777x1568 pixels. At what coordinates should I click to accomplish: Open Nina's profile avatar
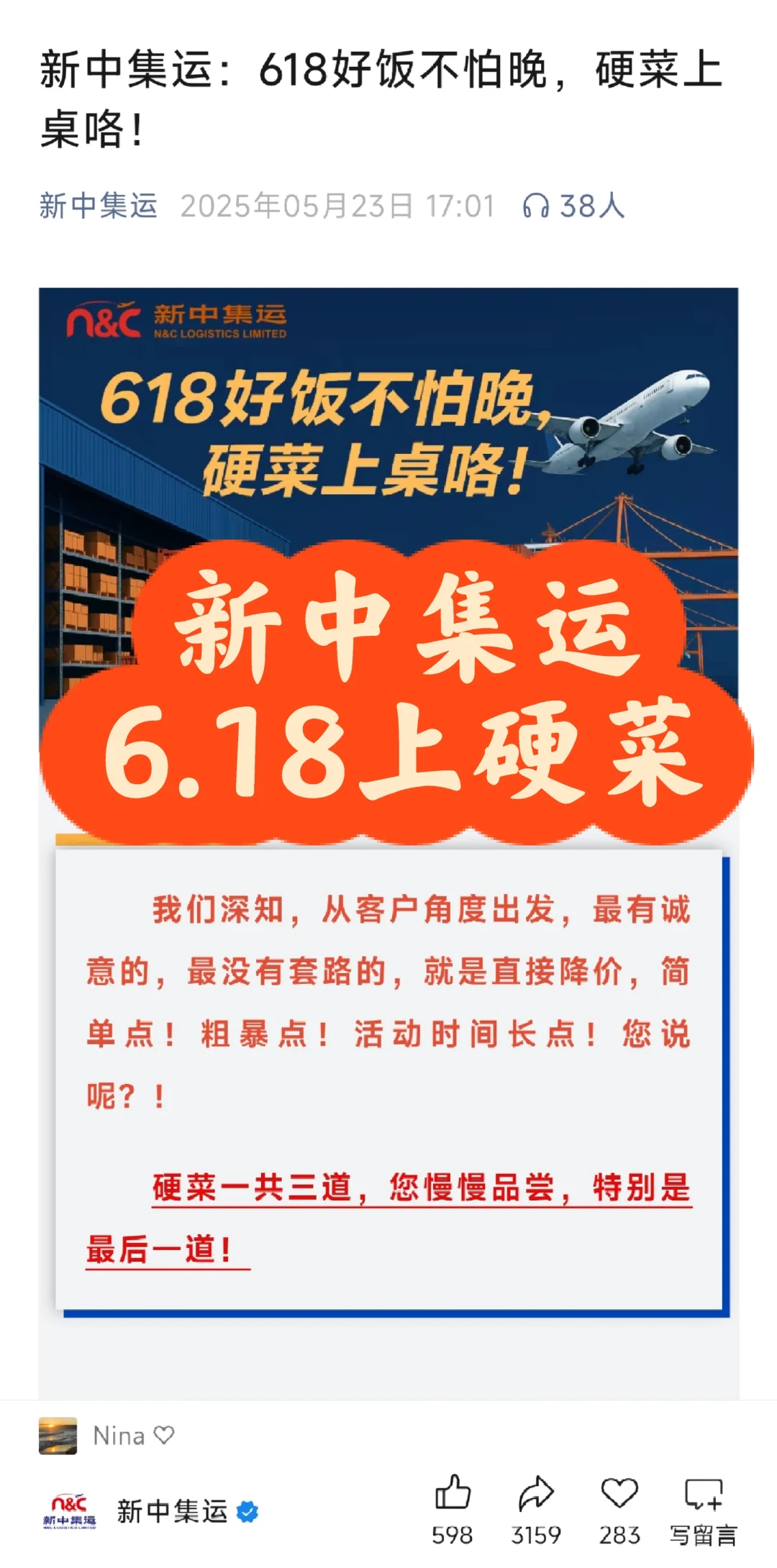pyautogui.click(x=58, y=1436)
